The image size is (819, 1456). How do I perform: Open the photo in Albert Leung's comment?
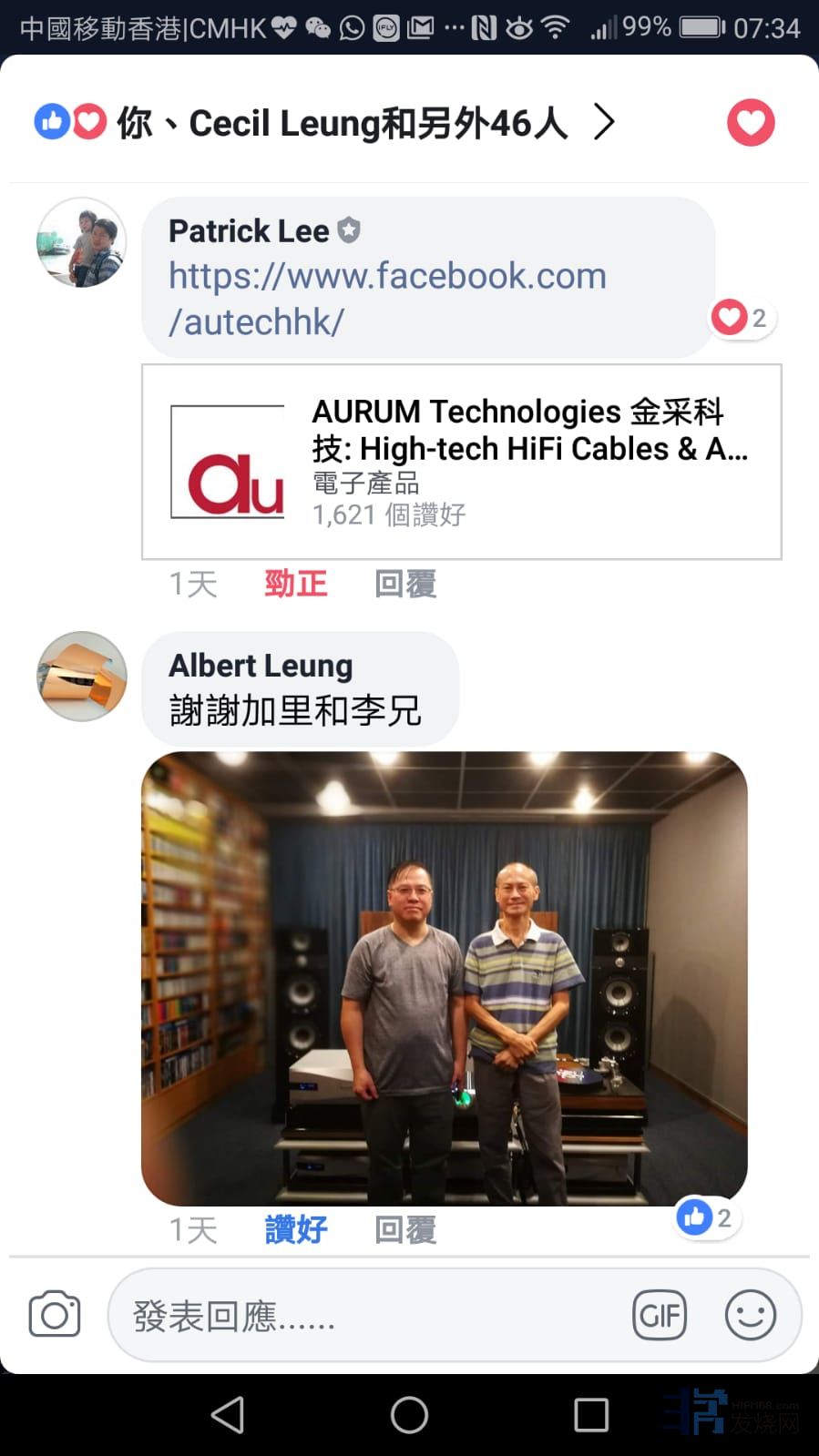(444, 978)
